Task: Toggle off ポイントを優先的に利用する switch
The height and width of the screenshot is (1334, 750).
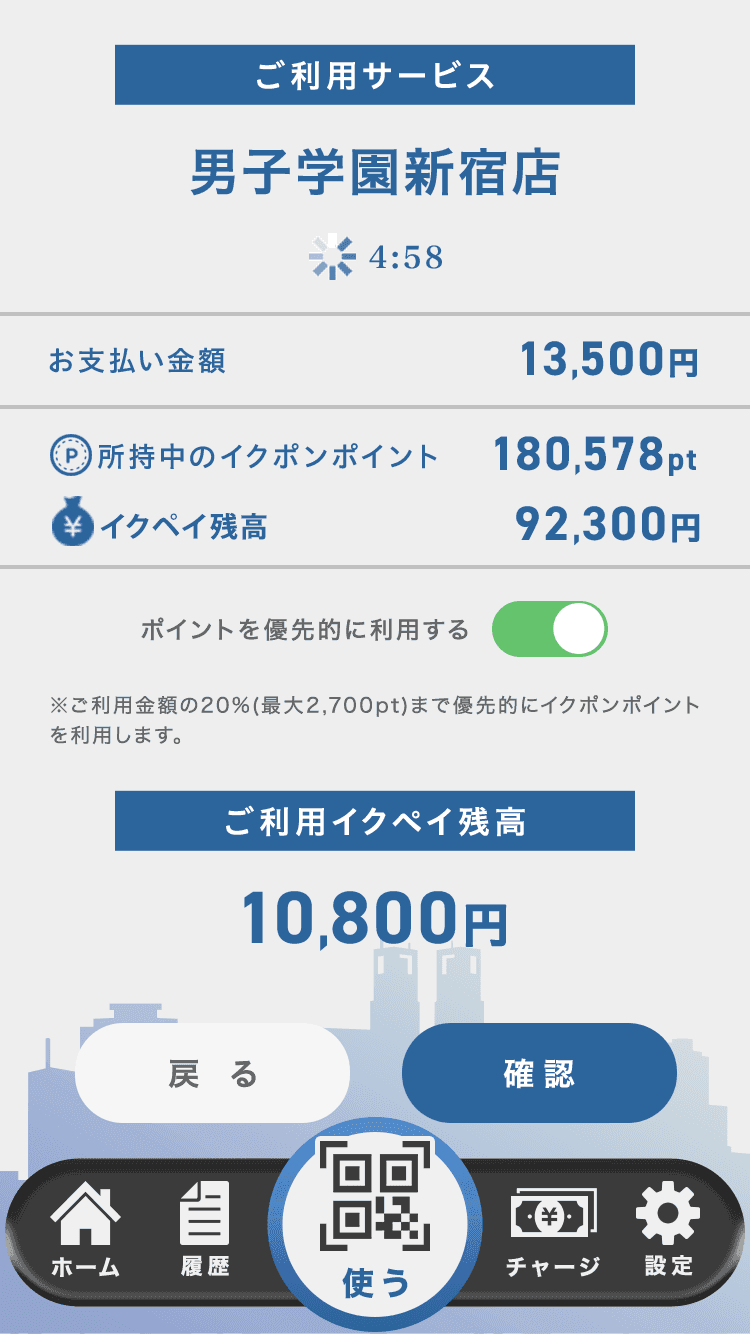Action: [x=550, y=629]
